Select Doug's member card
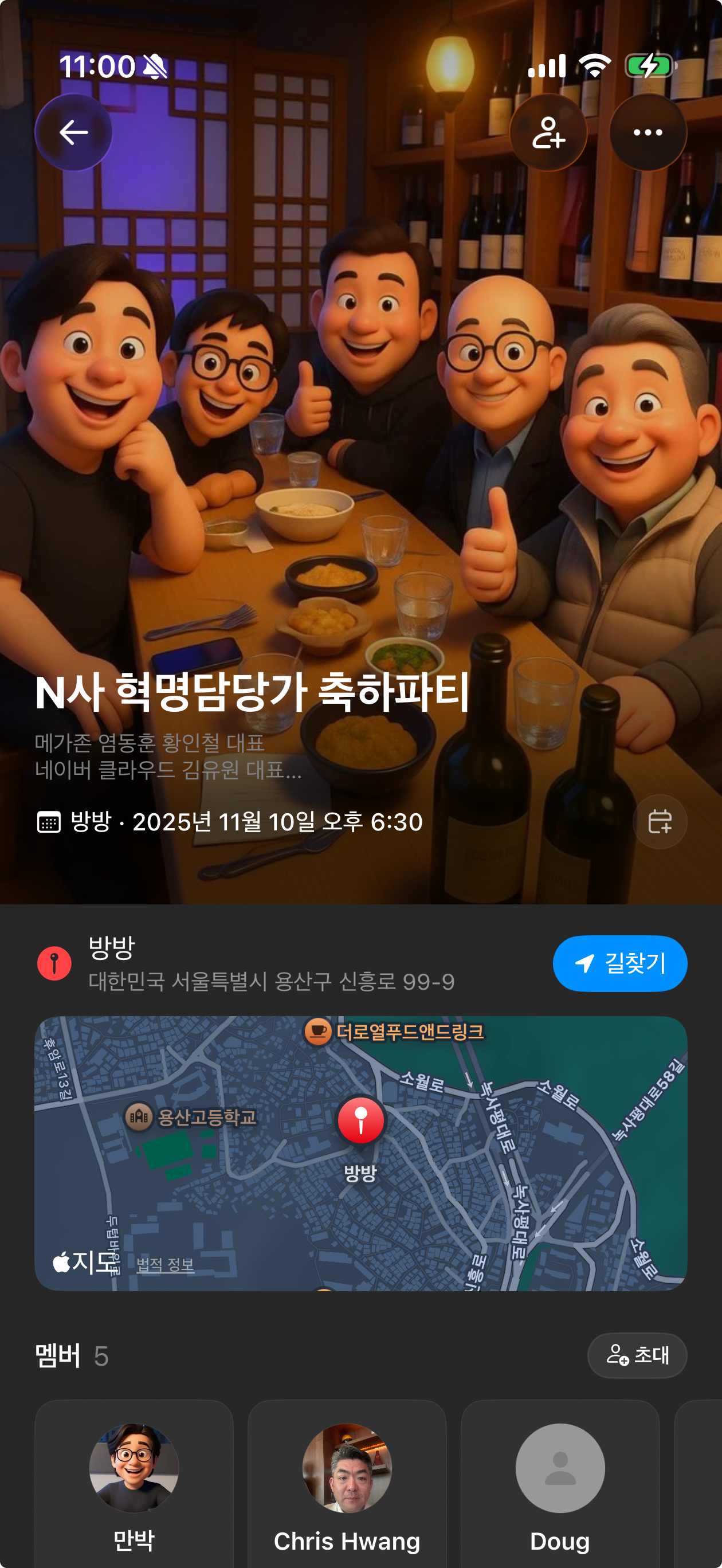This screenshot has height=1568, width=722. [560, 1485]
